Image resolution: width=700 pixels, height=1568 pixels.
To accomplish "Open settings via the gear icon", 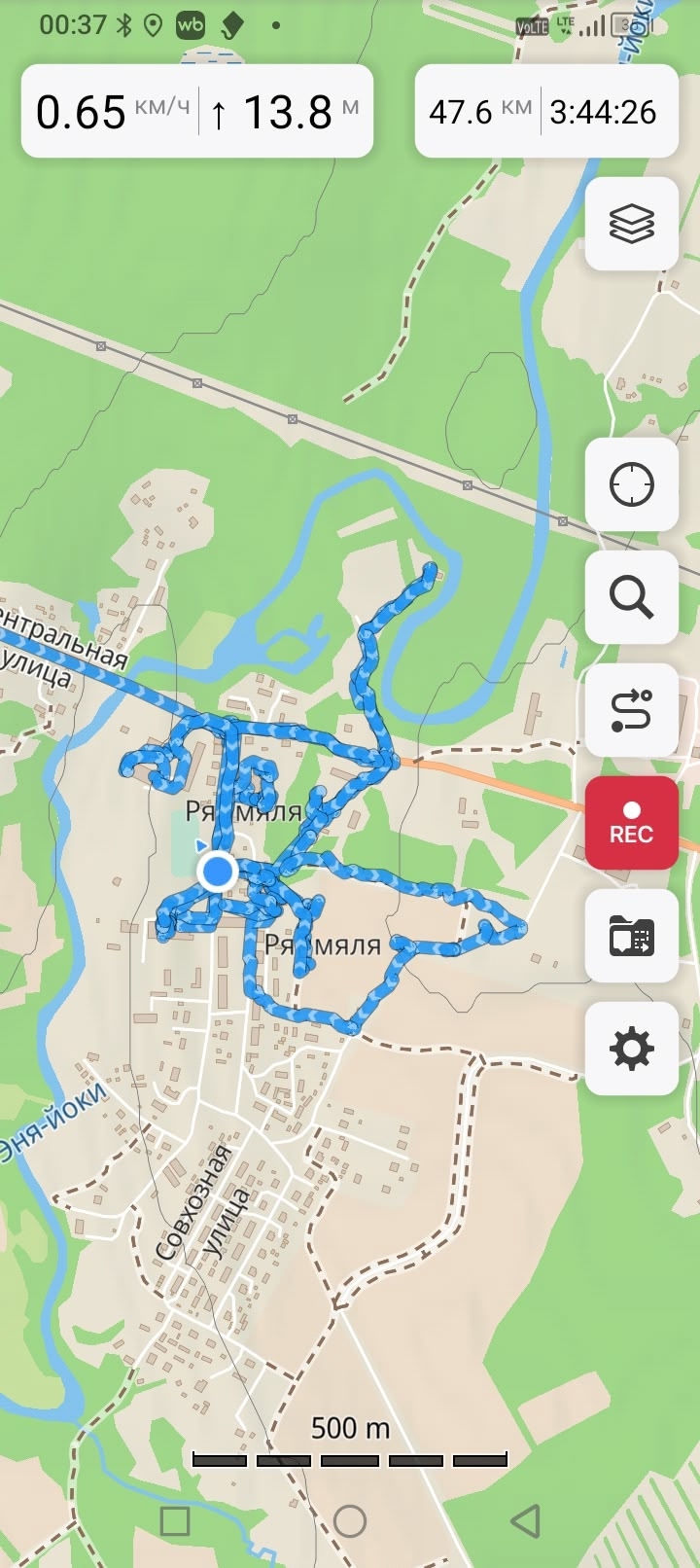I will (631, 1049).
